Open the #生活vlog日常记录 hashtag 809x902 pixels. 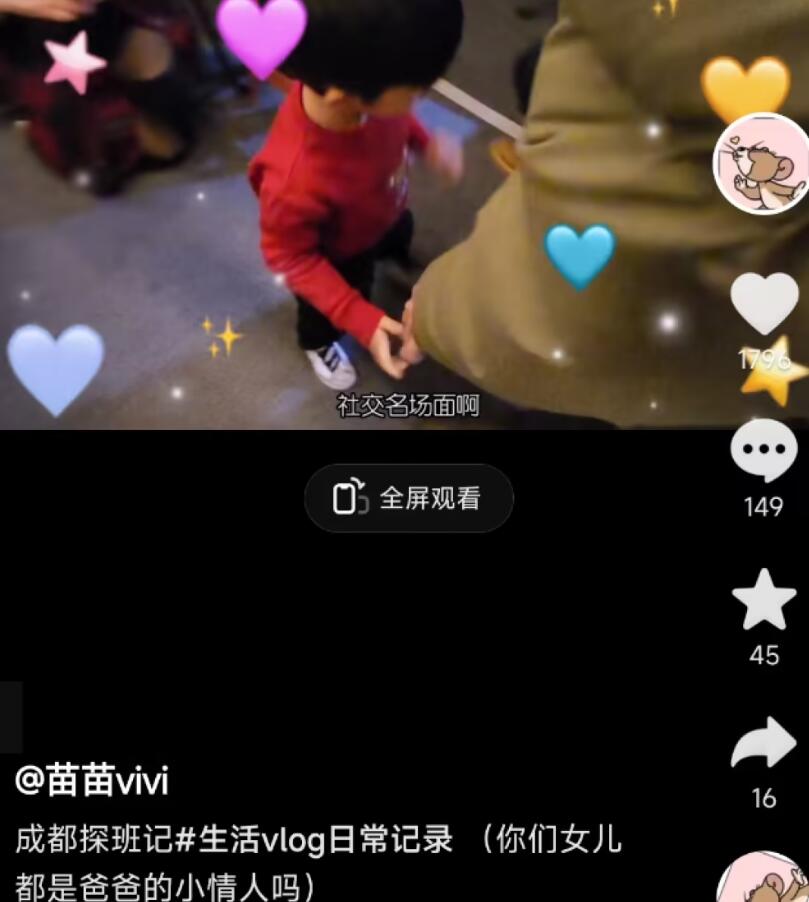tap(314, 840)
